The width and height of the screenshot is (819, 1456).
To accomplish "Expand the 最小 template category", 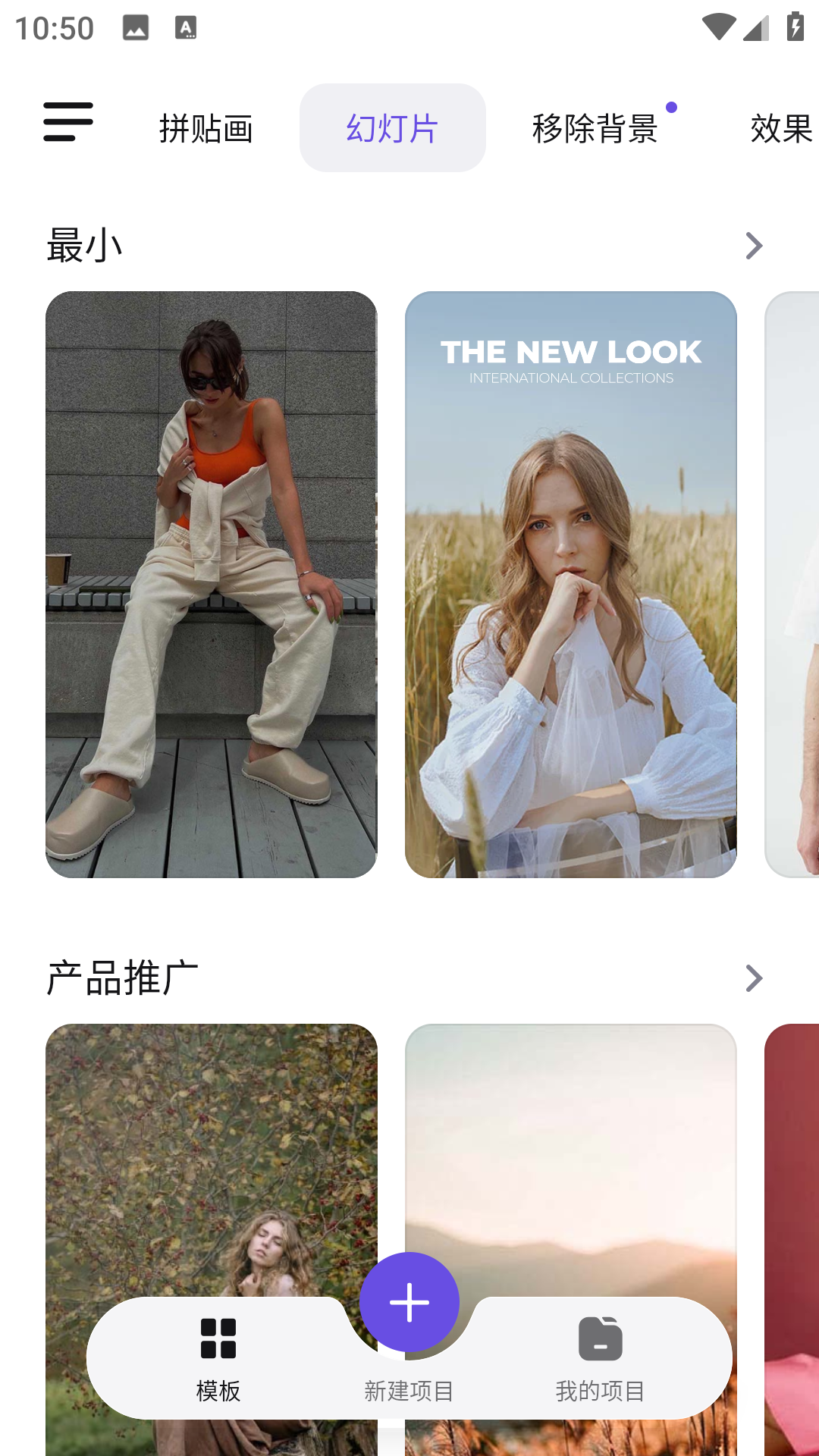I will coord(754,245).
